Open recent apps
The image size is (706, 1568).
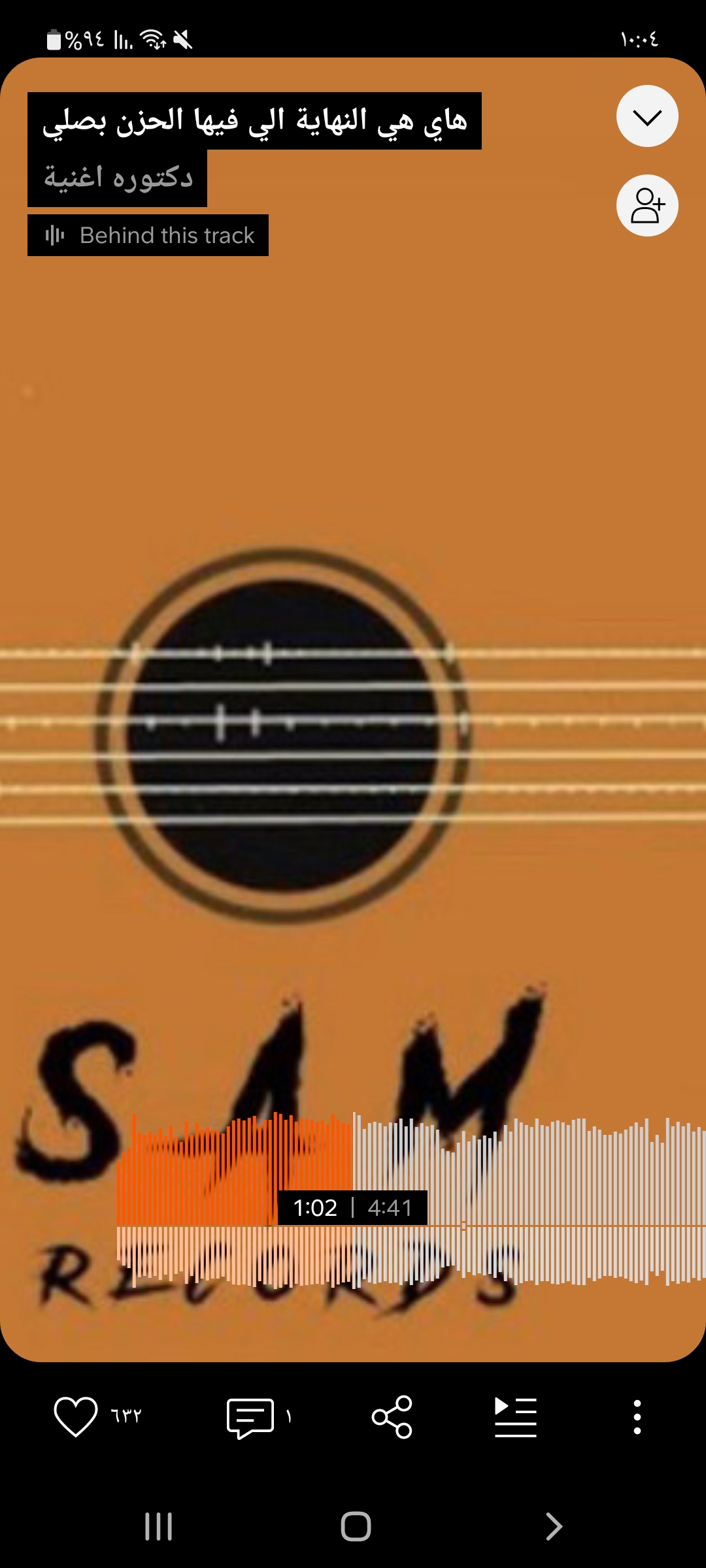158,1527
